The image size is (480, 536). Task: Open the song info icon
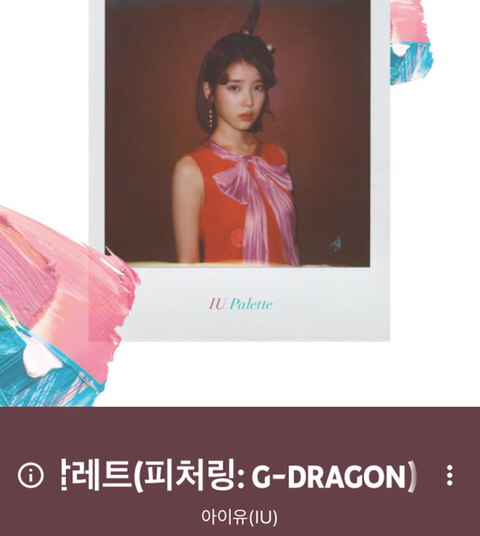(x=31, y=475)
